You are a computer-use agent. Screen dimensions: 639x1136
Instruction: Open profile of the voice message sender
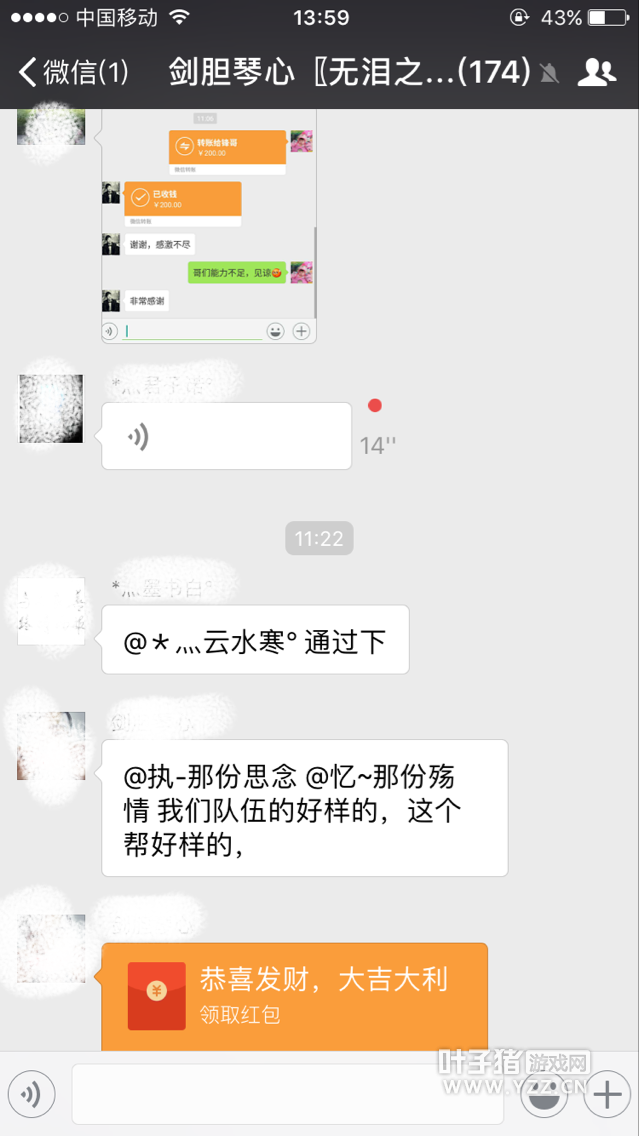pos(51,409)
